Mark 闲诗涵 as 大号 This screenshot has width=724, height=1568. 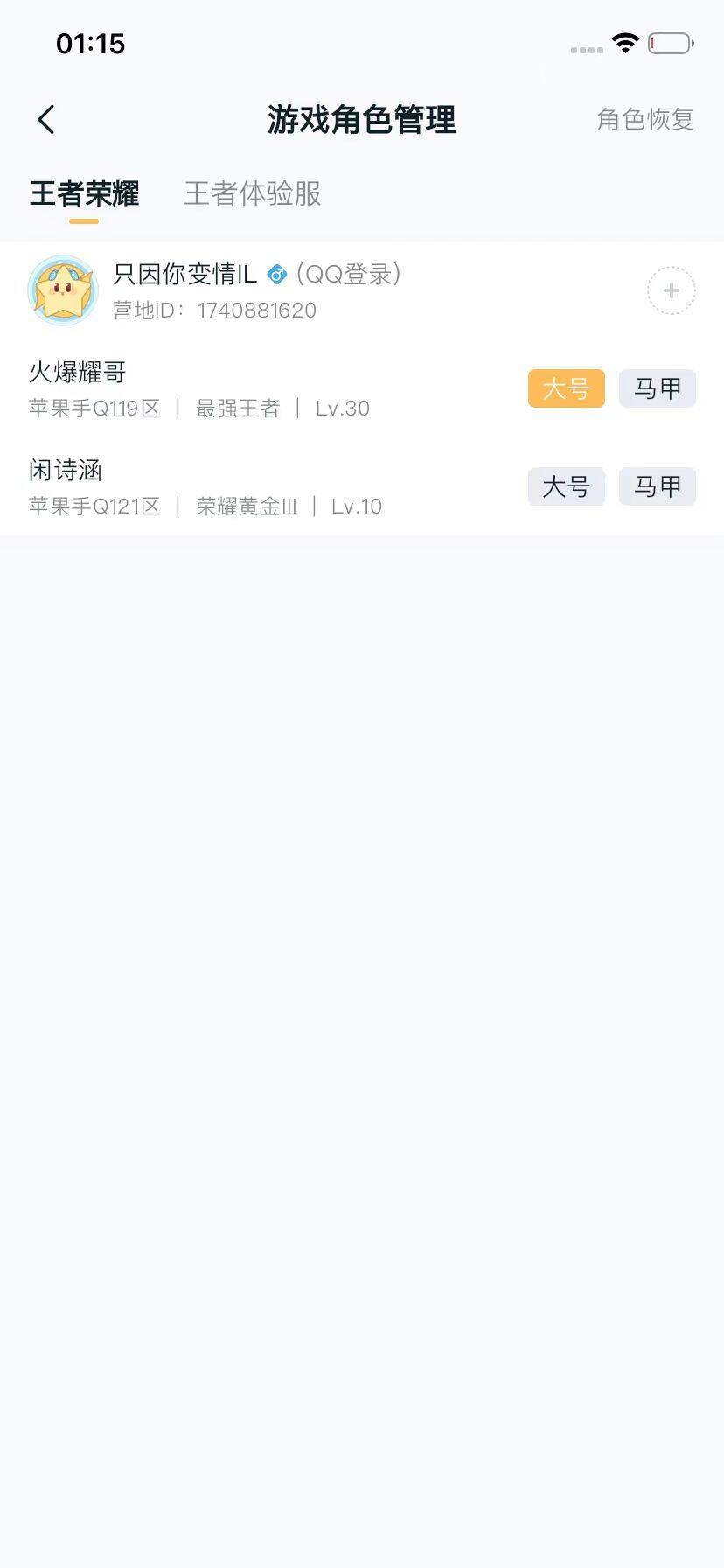click(x=566, y=486)
